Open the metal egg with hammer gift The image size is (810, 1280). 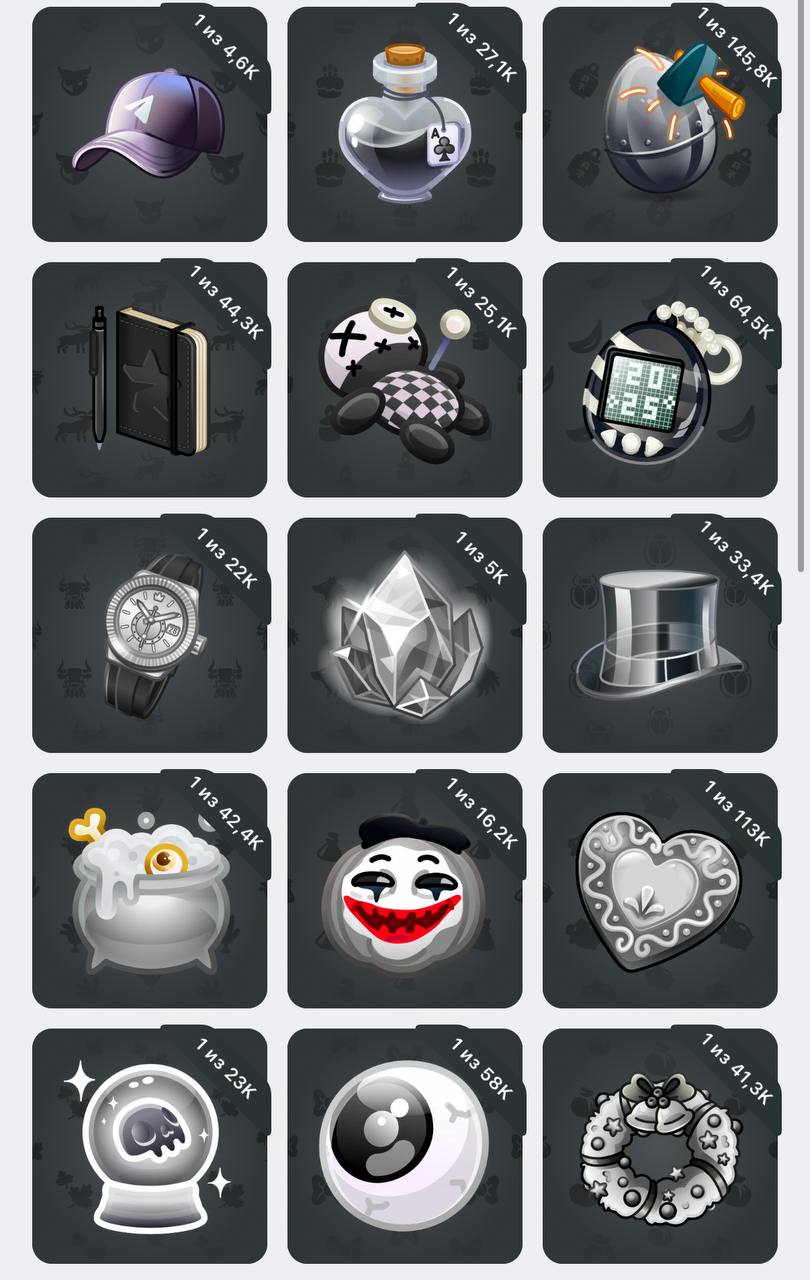coord(660,125)
